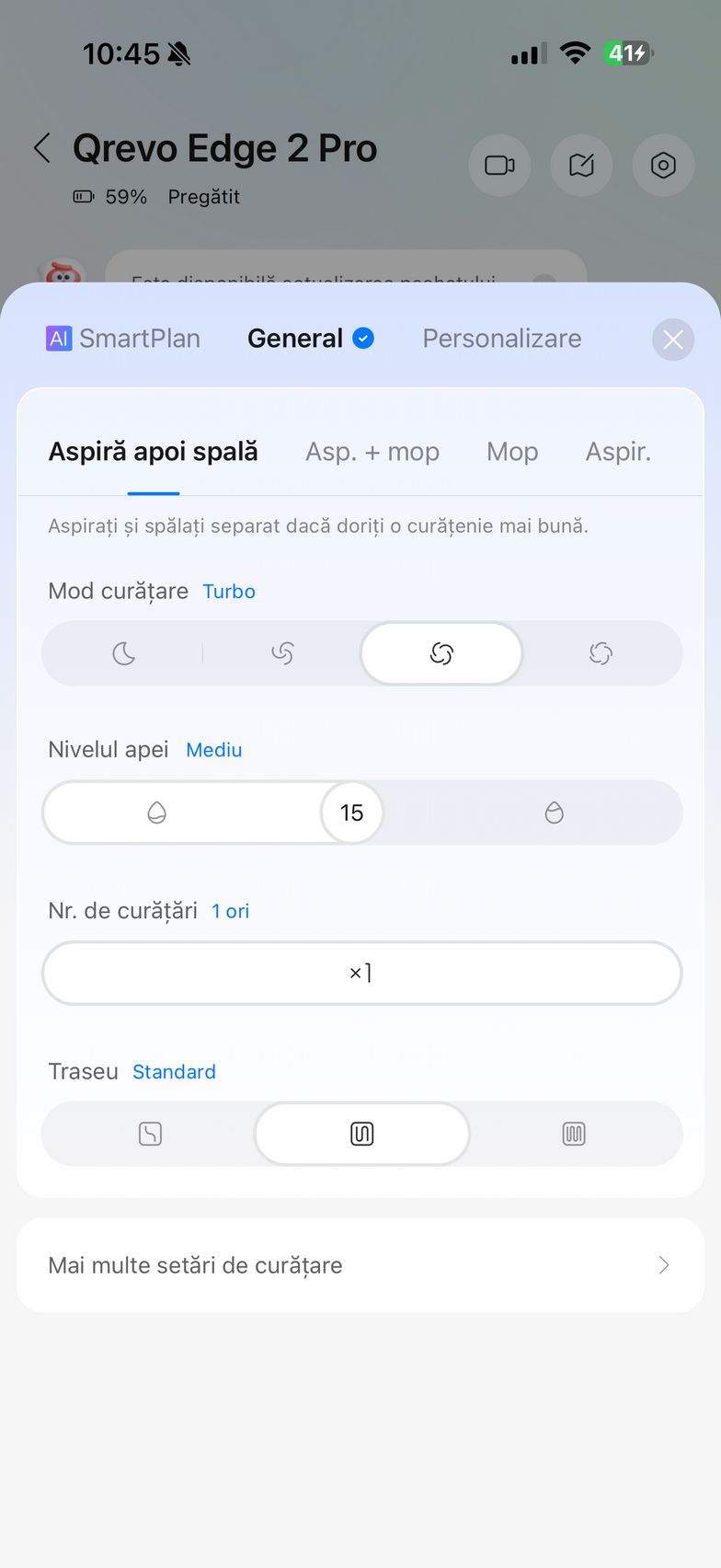Select the Mop mode tab
The width and height of the screenshot is (721, 1568).
(x=511, y=452)
